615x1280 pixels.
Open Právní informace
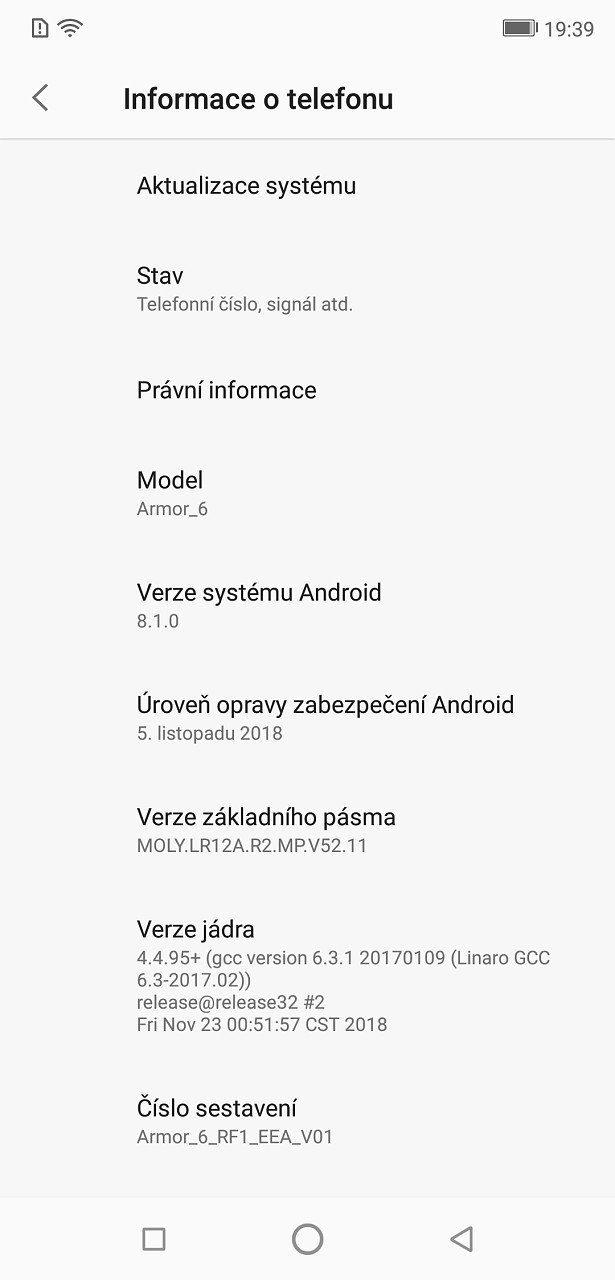307,390
